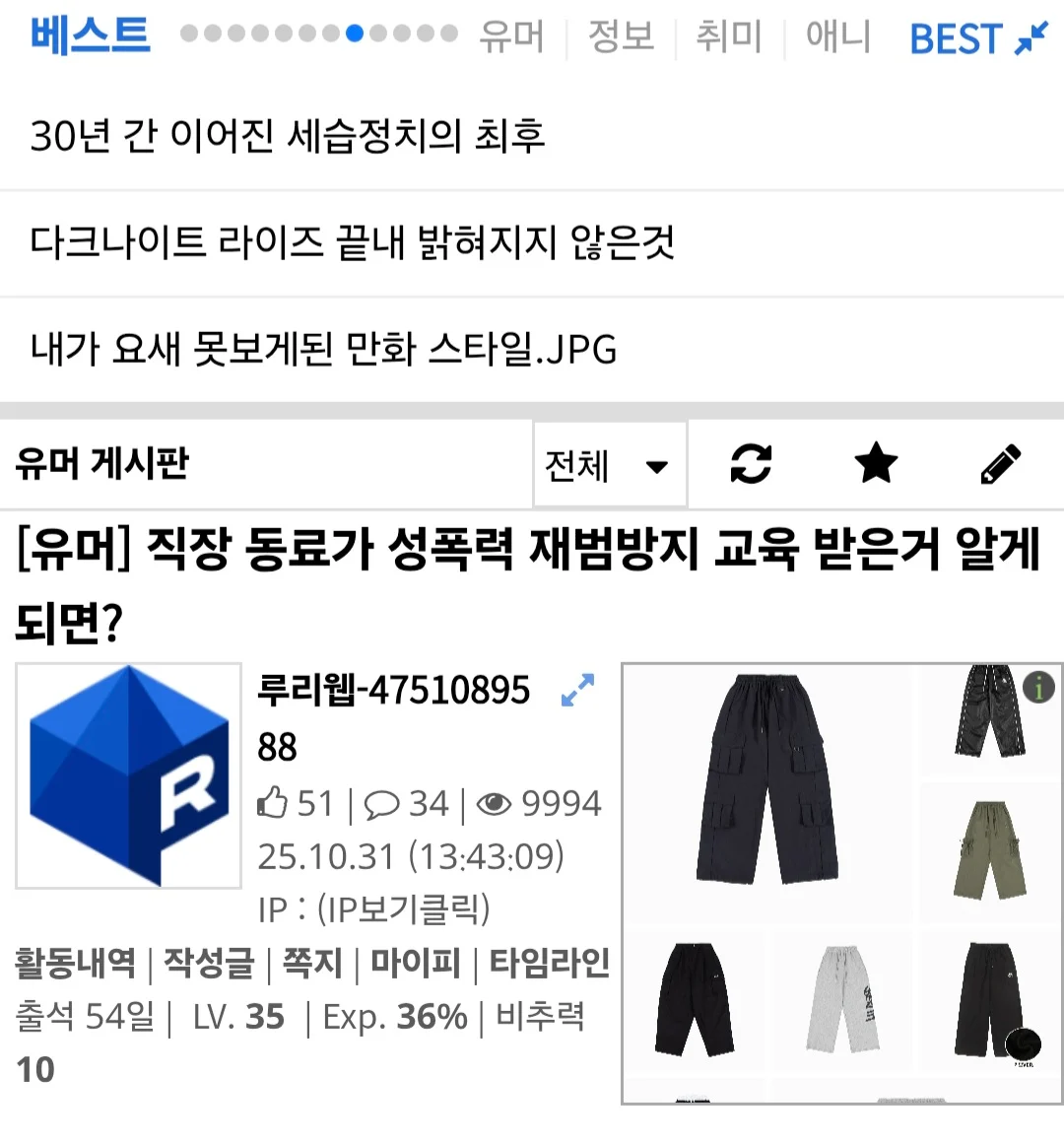
Task: Tap the star favorite icon
Action: coord(876,464)
